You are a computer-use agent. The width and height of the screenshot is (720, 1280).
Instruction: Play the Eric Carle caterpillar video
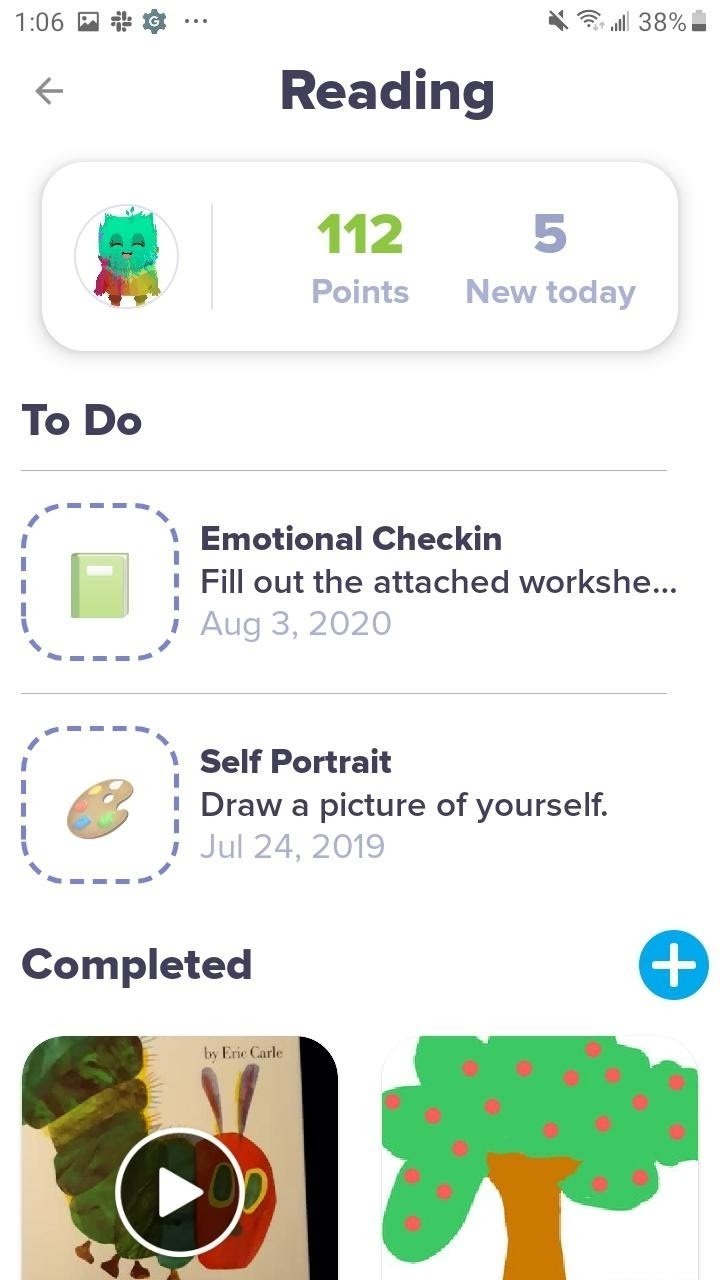[x=180, y=1158]
